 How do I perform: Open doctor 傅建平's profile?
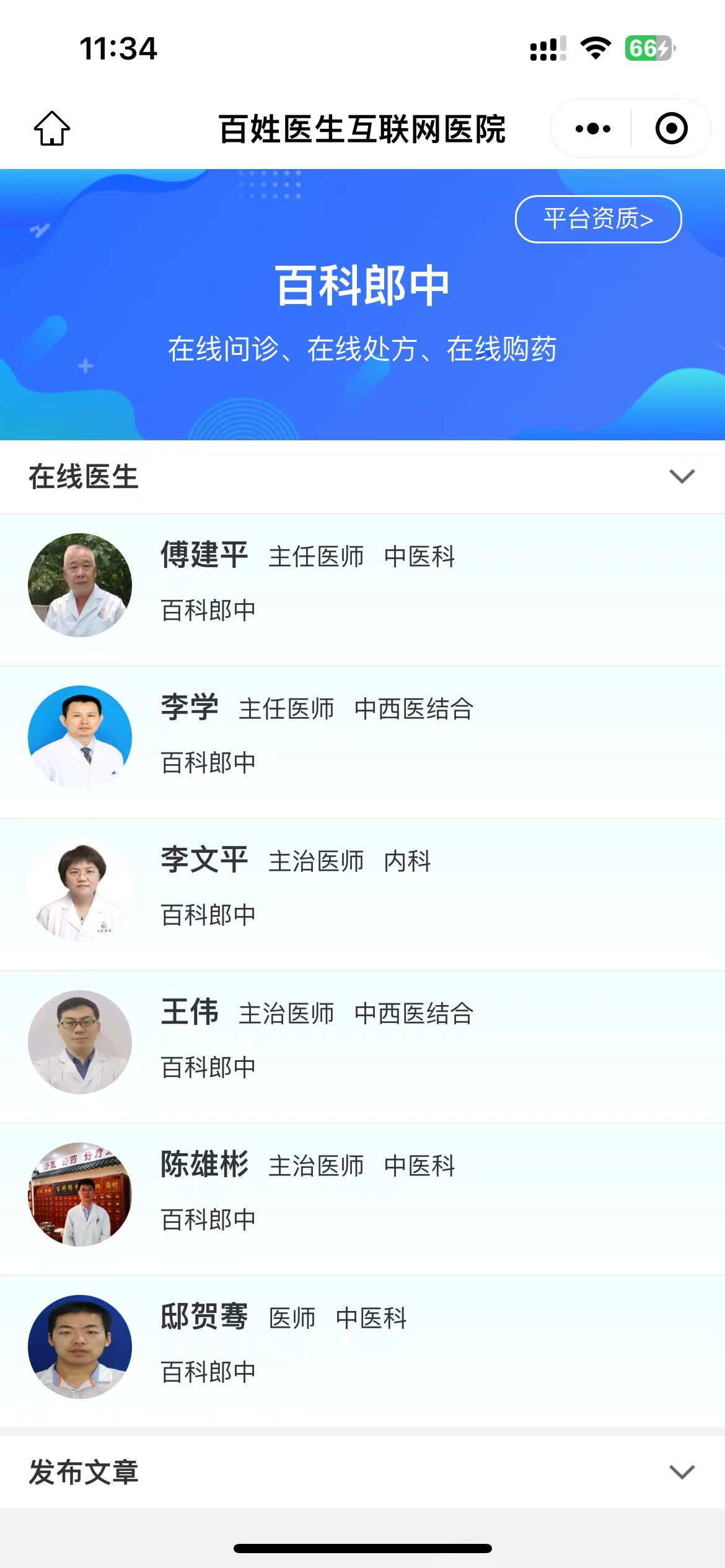click(x=362, y=584)
